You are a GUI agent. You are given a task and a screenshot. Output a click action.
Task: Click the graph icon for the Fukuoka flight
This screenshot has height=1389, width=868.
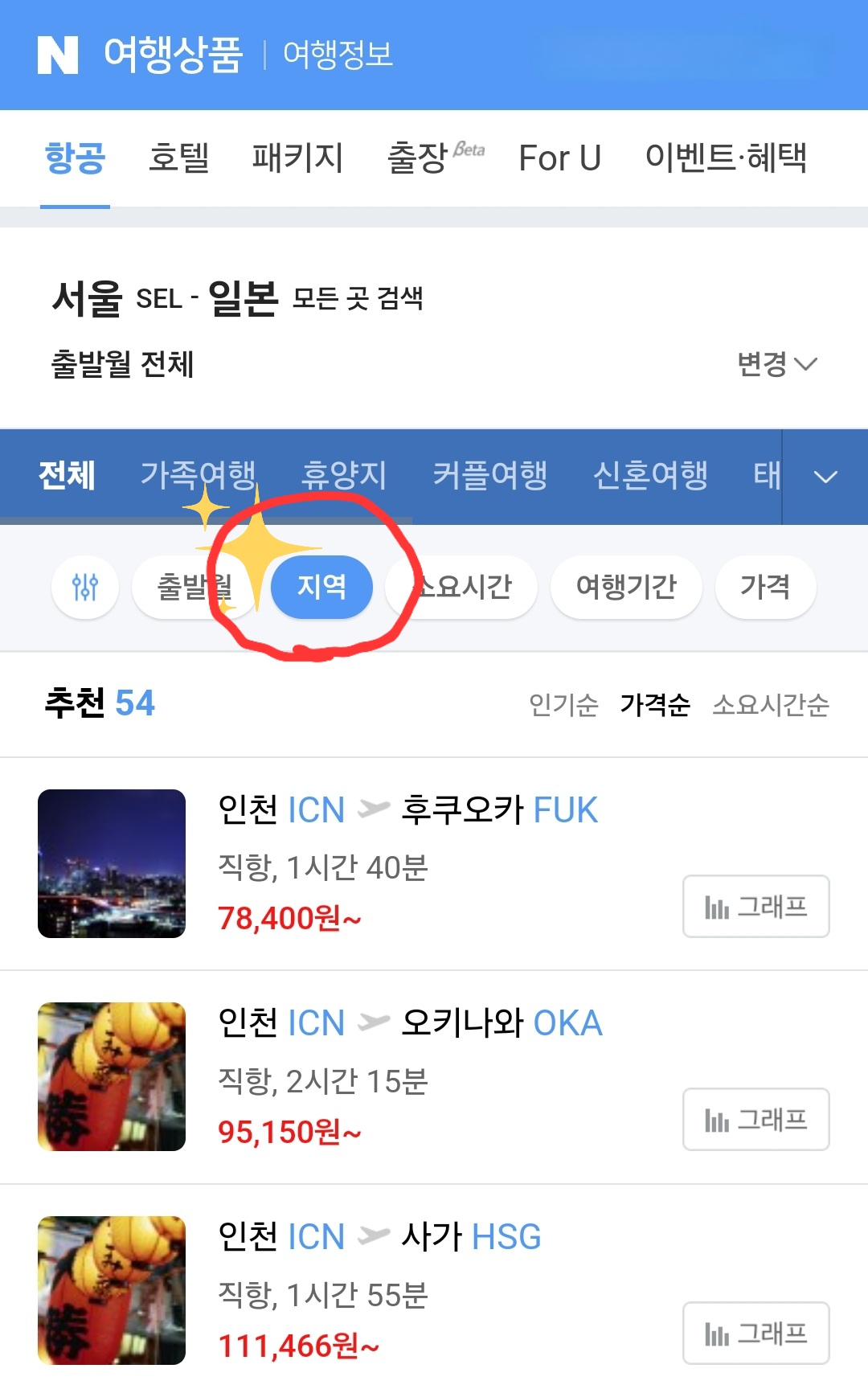coord(755,907)
